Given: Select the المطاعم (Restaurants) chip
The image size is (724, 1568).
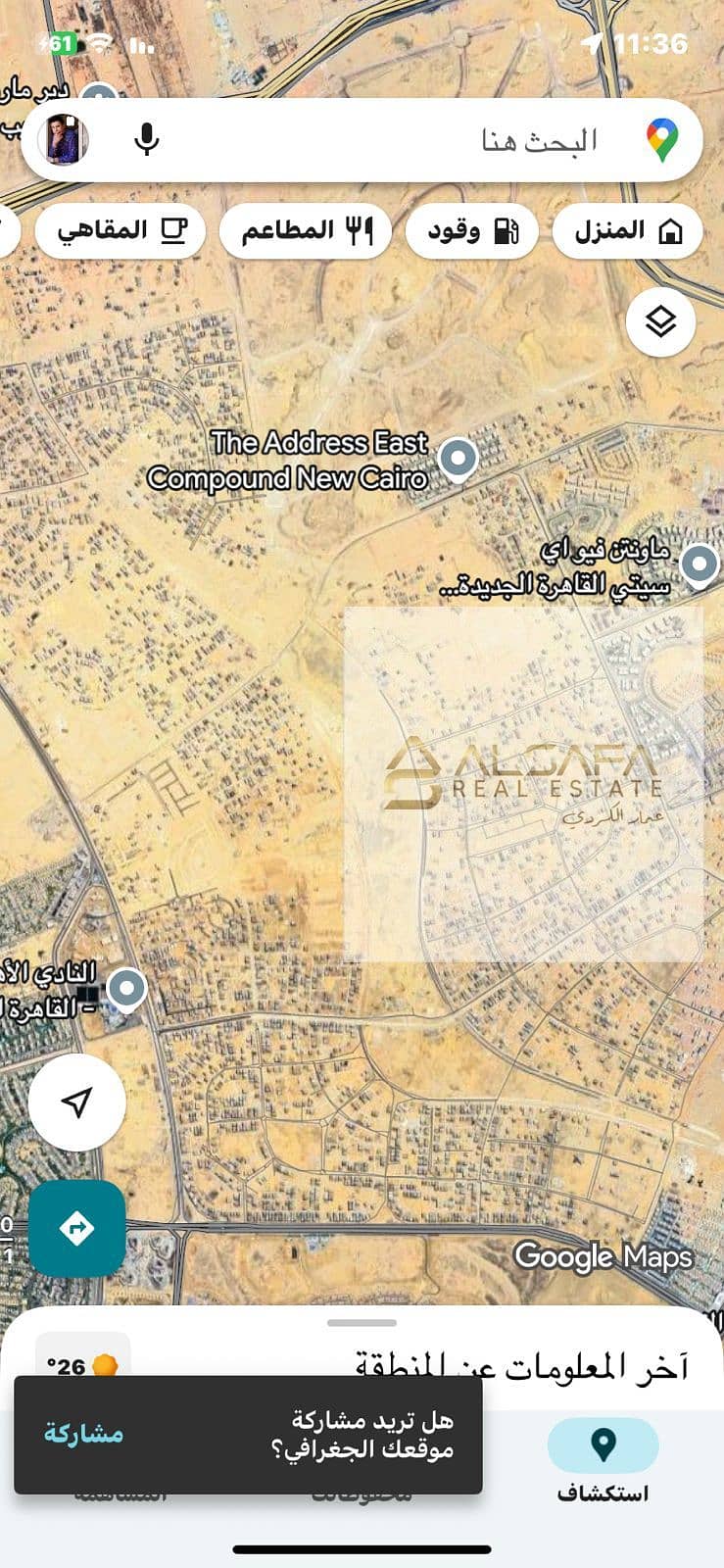Looking at the screenshot, I should pos(305,231).
